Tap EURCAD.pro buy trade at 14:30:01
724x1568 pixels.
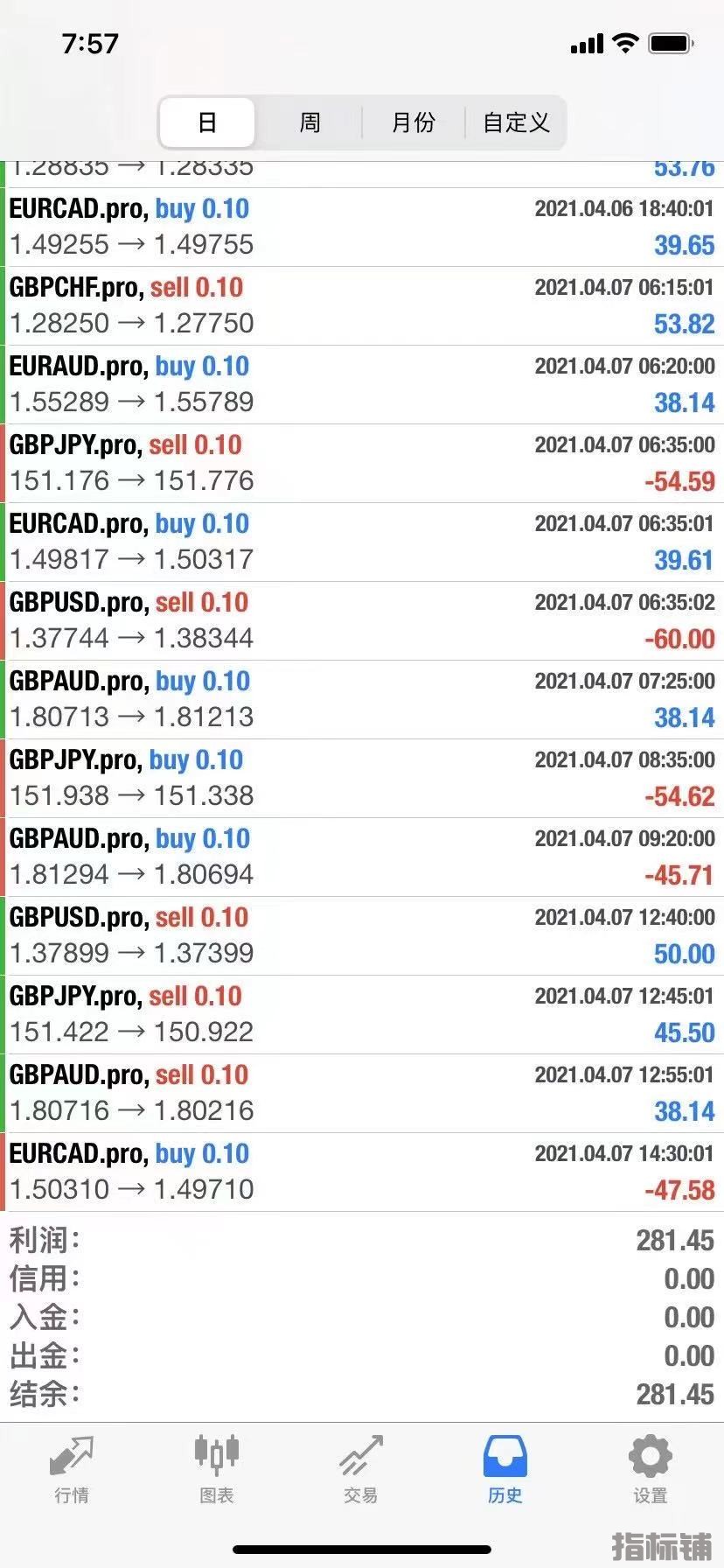tap(362, 1172)
